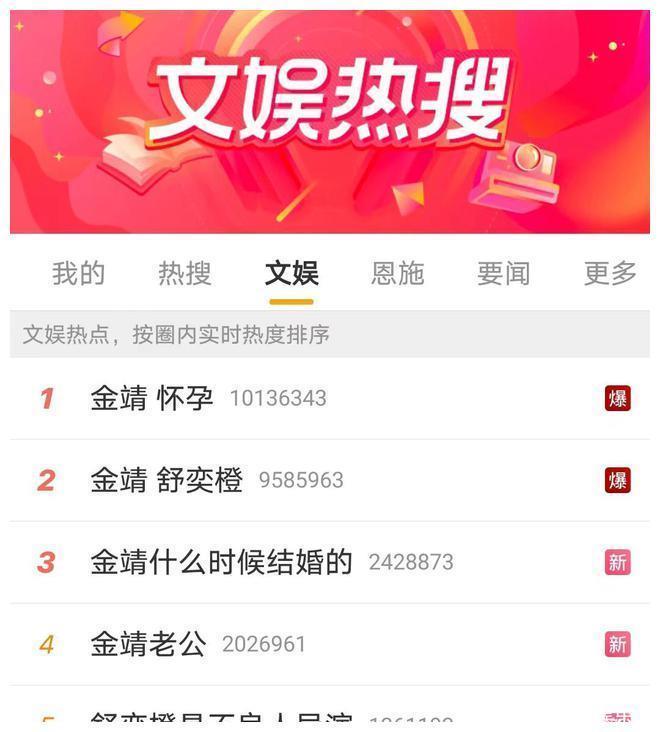Open trending topic 金靖 怀孕
Screen dimensions: 660x732
pos(152,398)
